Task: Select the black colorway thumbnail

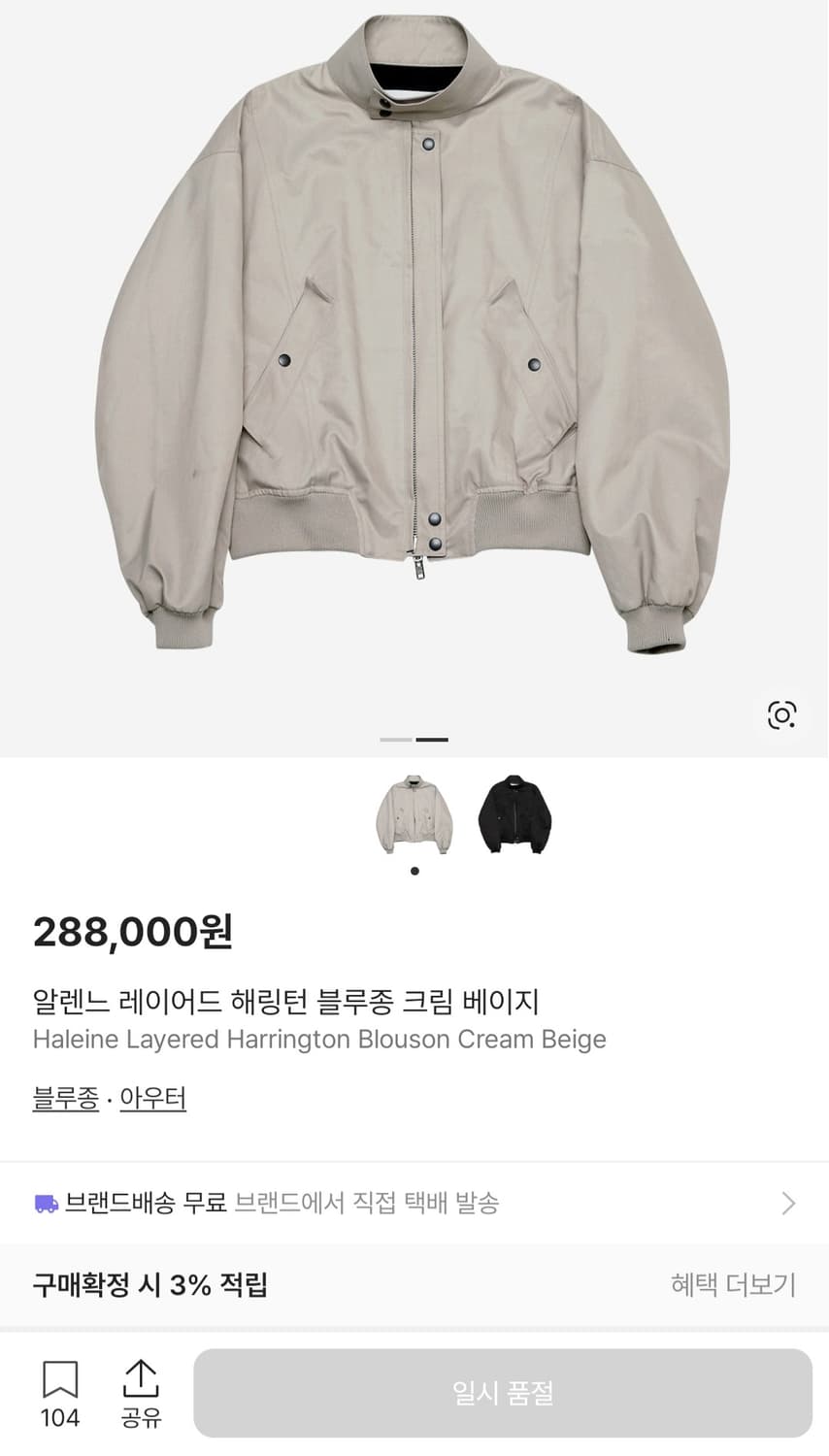Action: (513, 817)
